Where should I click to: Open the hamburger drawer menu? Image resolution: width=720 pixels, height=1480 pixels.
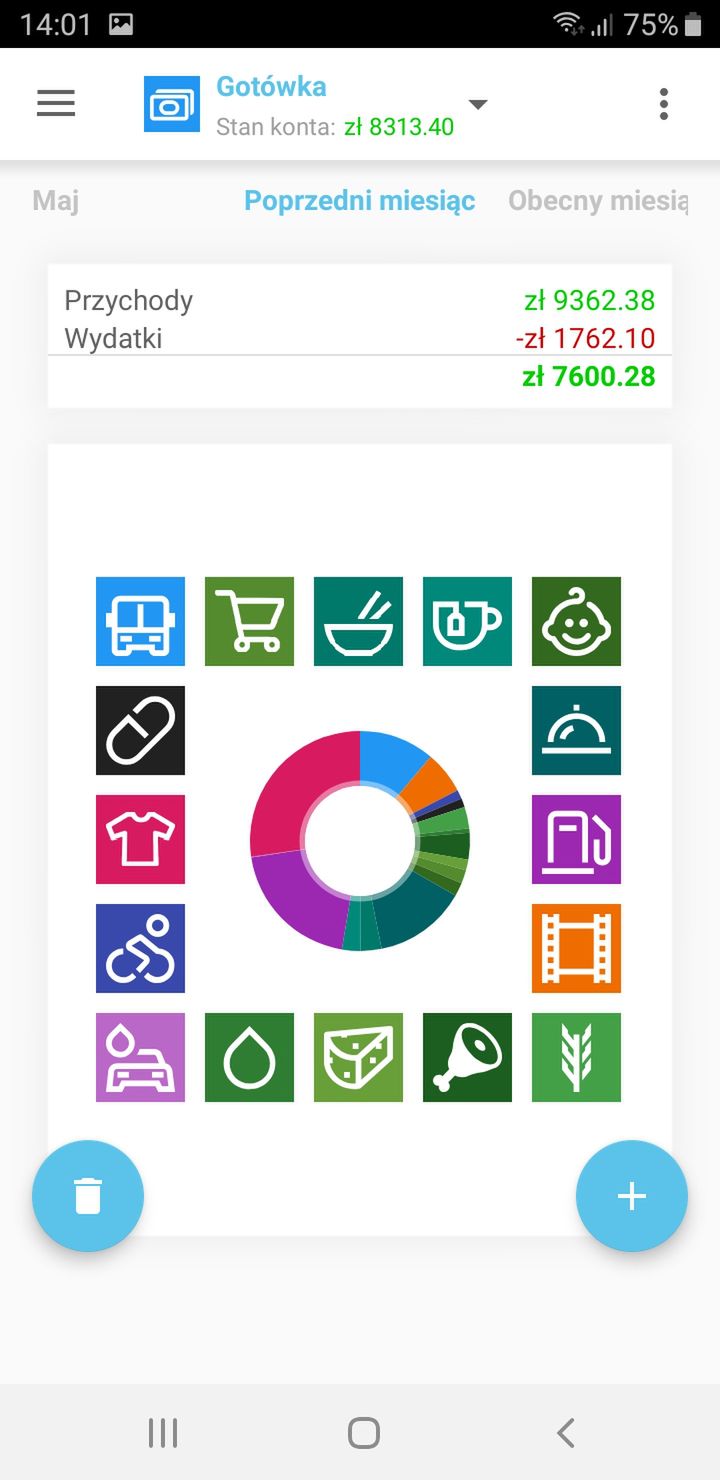coord(56,104)
